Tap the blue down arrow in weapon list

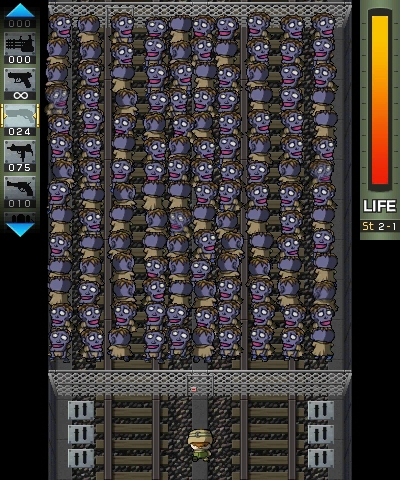pyautogui.click(x=20, y=230)
